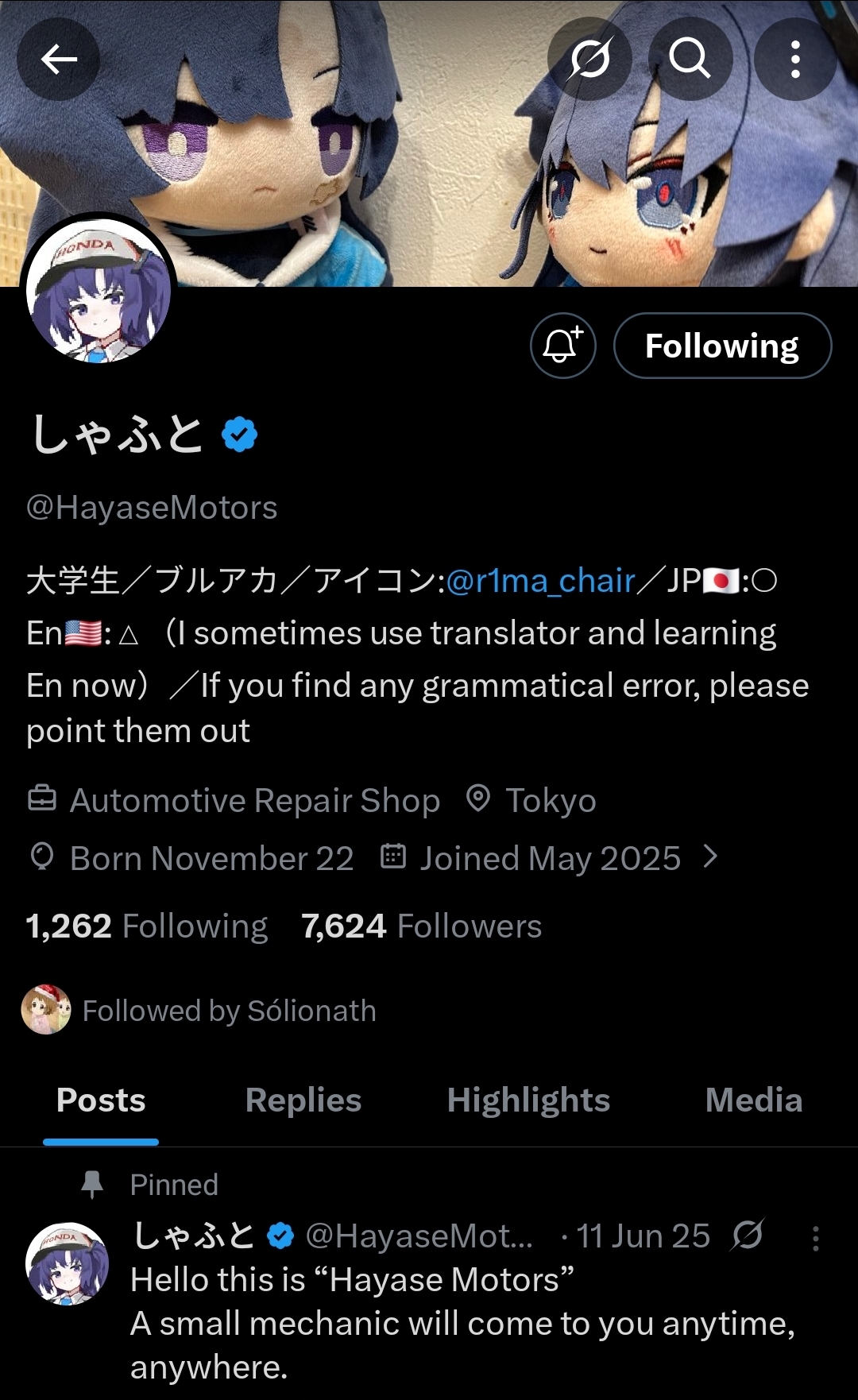Viewport: 858px width, 1400px height.
Task: View the 7,624 Followers list
Action: point(421,926)
